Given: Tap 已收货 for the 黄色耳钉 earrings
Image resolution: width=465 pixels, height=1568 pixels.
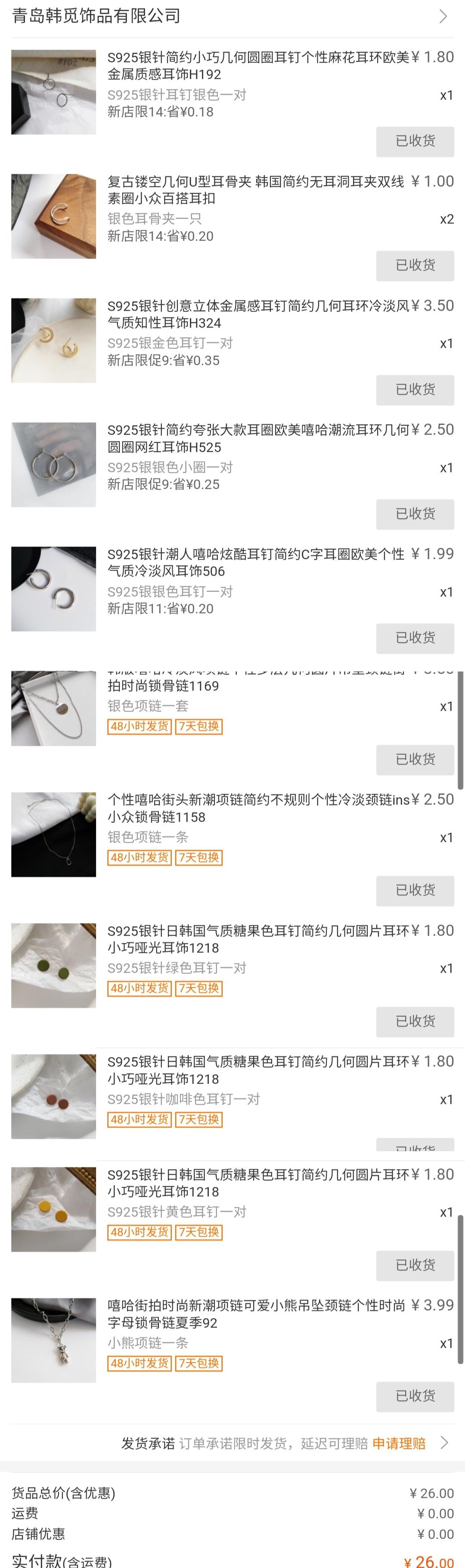Looking at the screenshot, I should [415, 1266].
